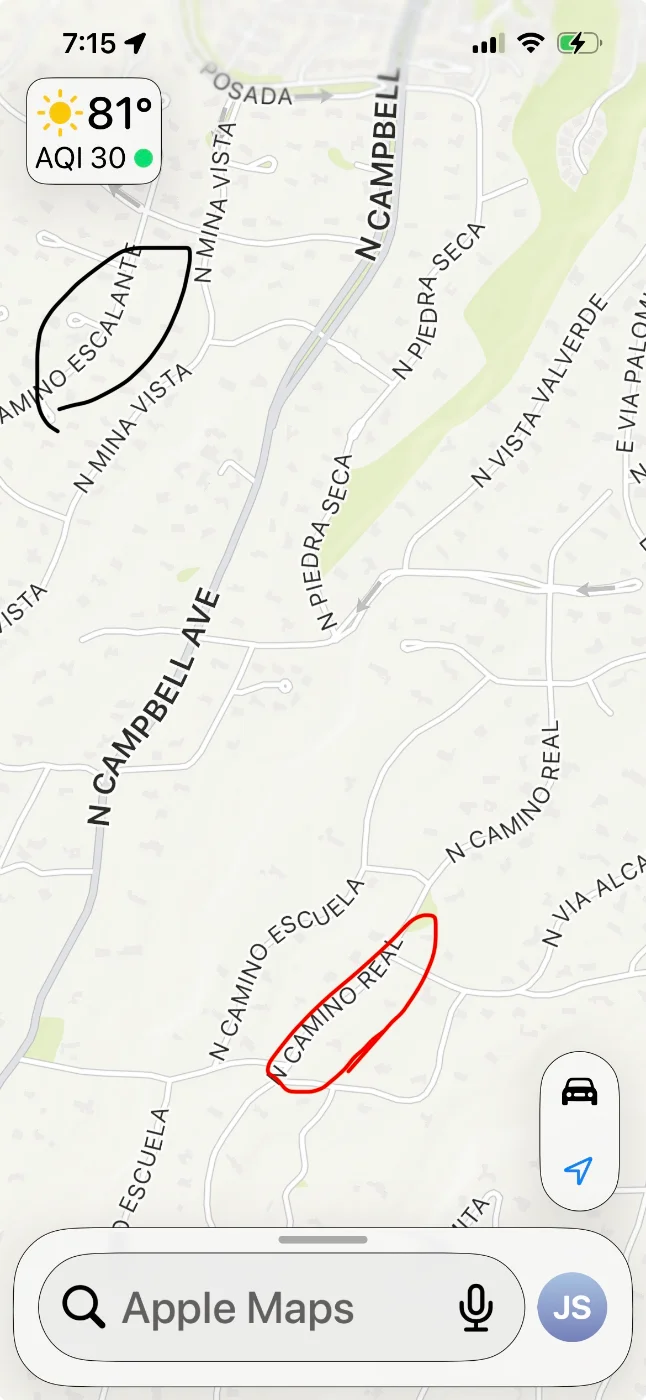This screenshot has width=646, height=1400.
Task: Open the JS profile avatar
Action: click(572, 1307)
